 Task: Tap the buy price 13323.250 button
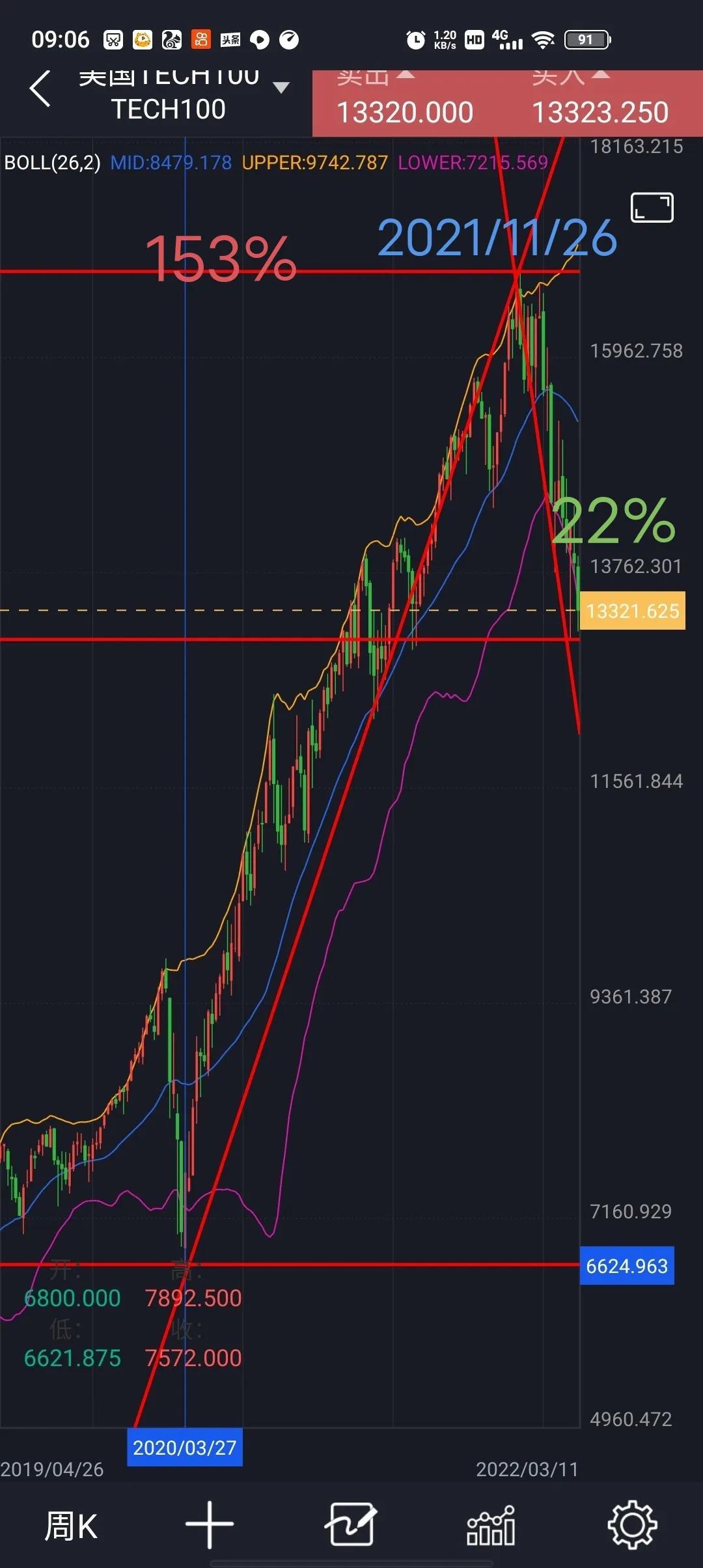pyautogui.click(x=600, y=104)
